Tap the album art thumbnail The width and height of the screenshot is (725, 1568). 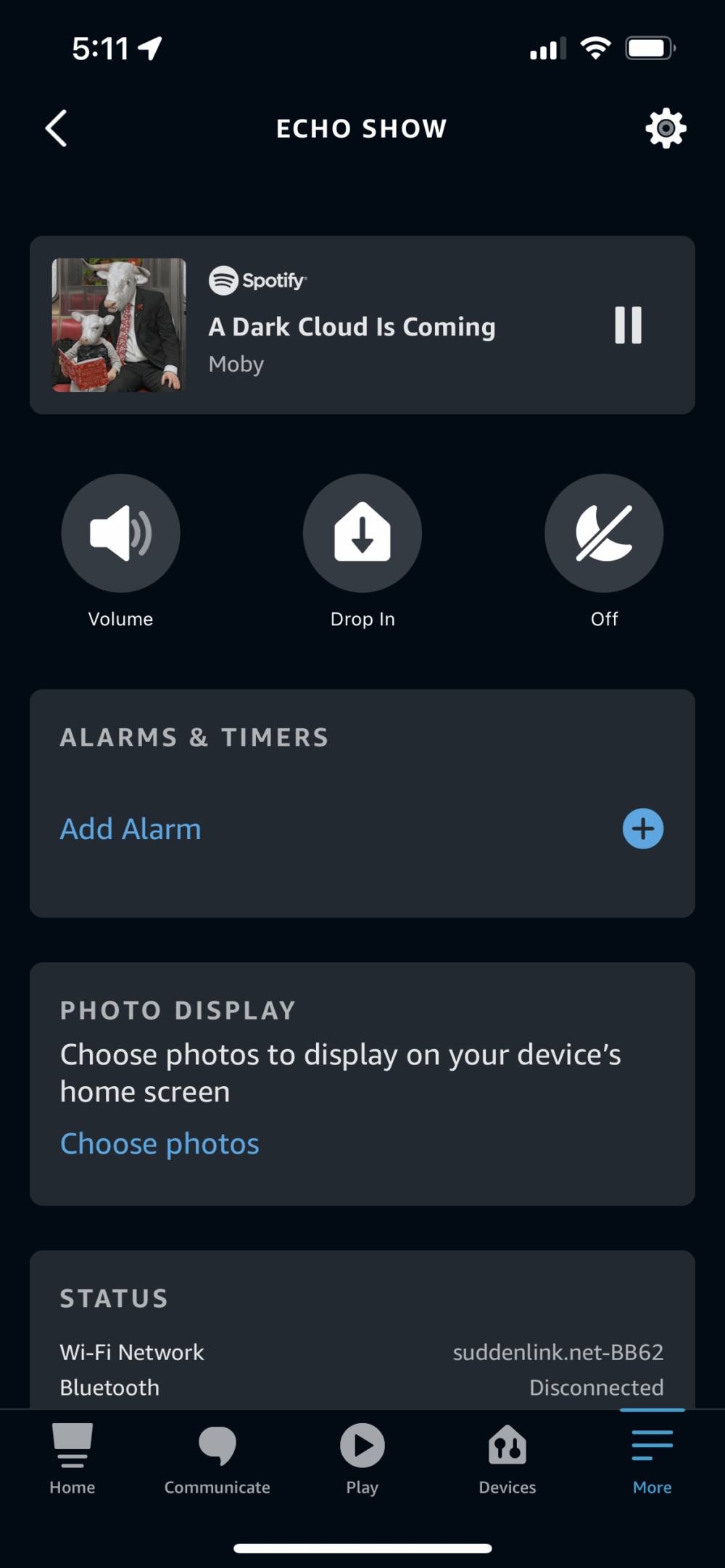[119, 325]
